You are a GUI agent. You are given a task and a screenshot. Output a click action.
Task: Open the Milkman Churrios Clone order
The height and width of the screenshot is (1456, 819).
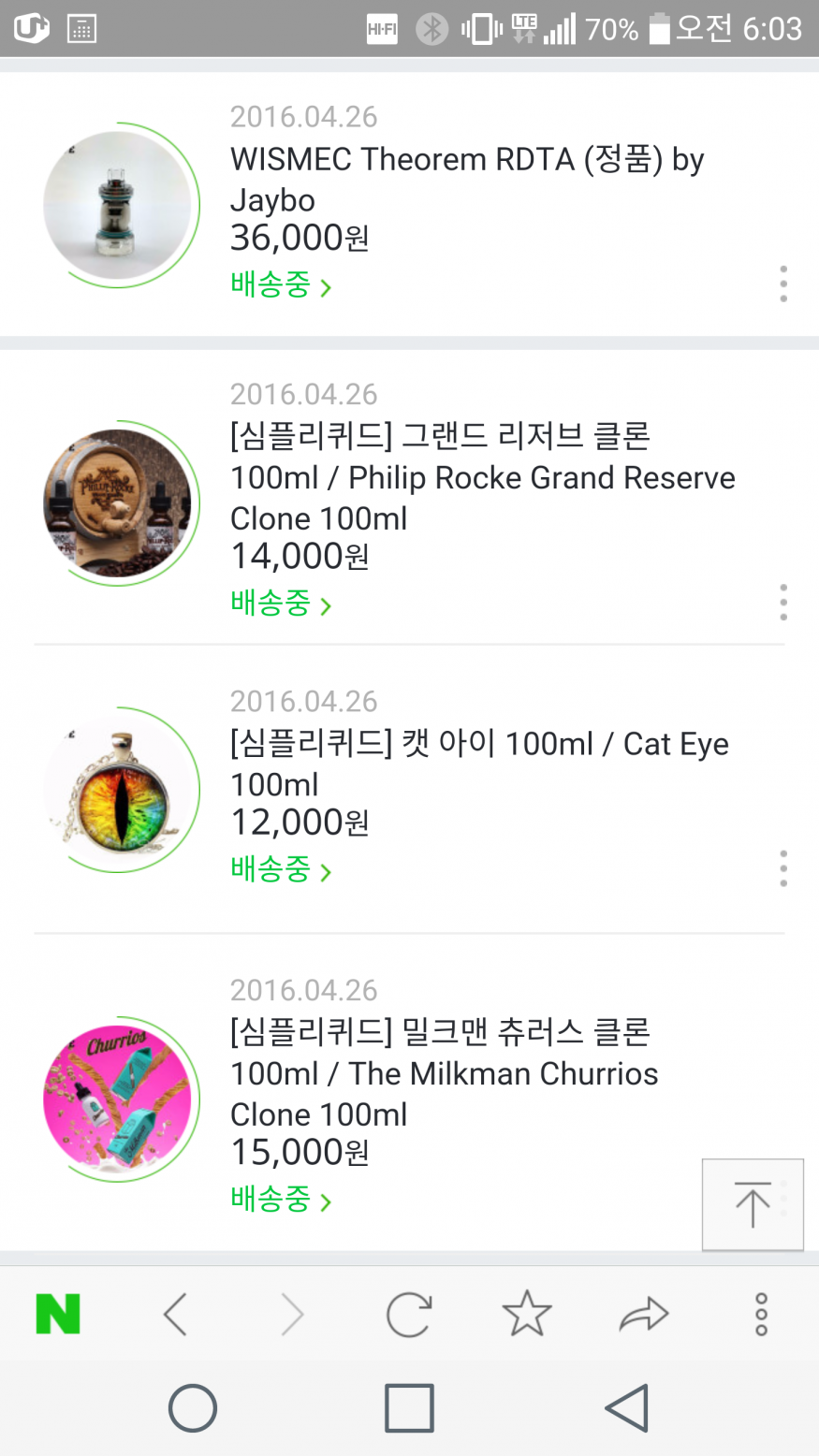point(444,1073)
